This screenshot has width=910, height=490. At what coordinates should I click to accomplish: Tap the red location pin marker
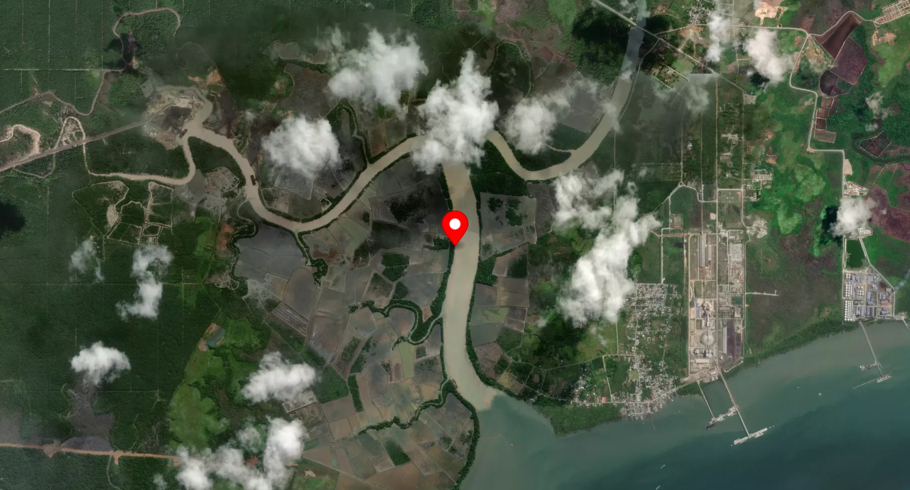pyautogui.click(x=455, y=226)
